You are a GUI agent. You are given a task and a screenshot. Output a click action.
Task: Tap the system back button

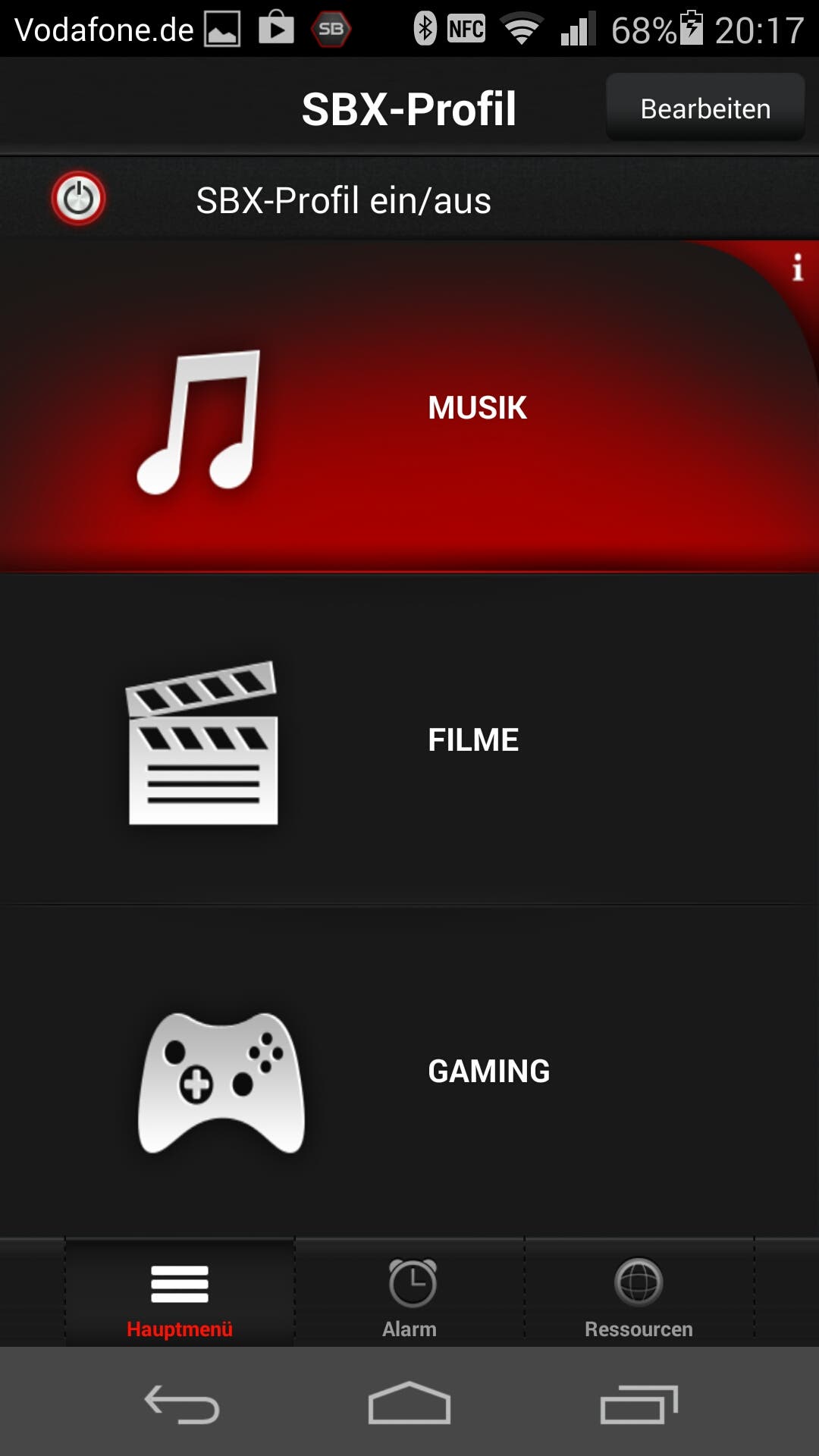(182, 1404)
